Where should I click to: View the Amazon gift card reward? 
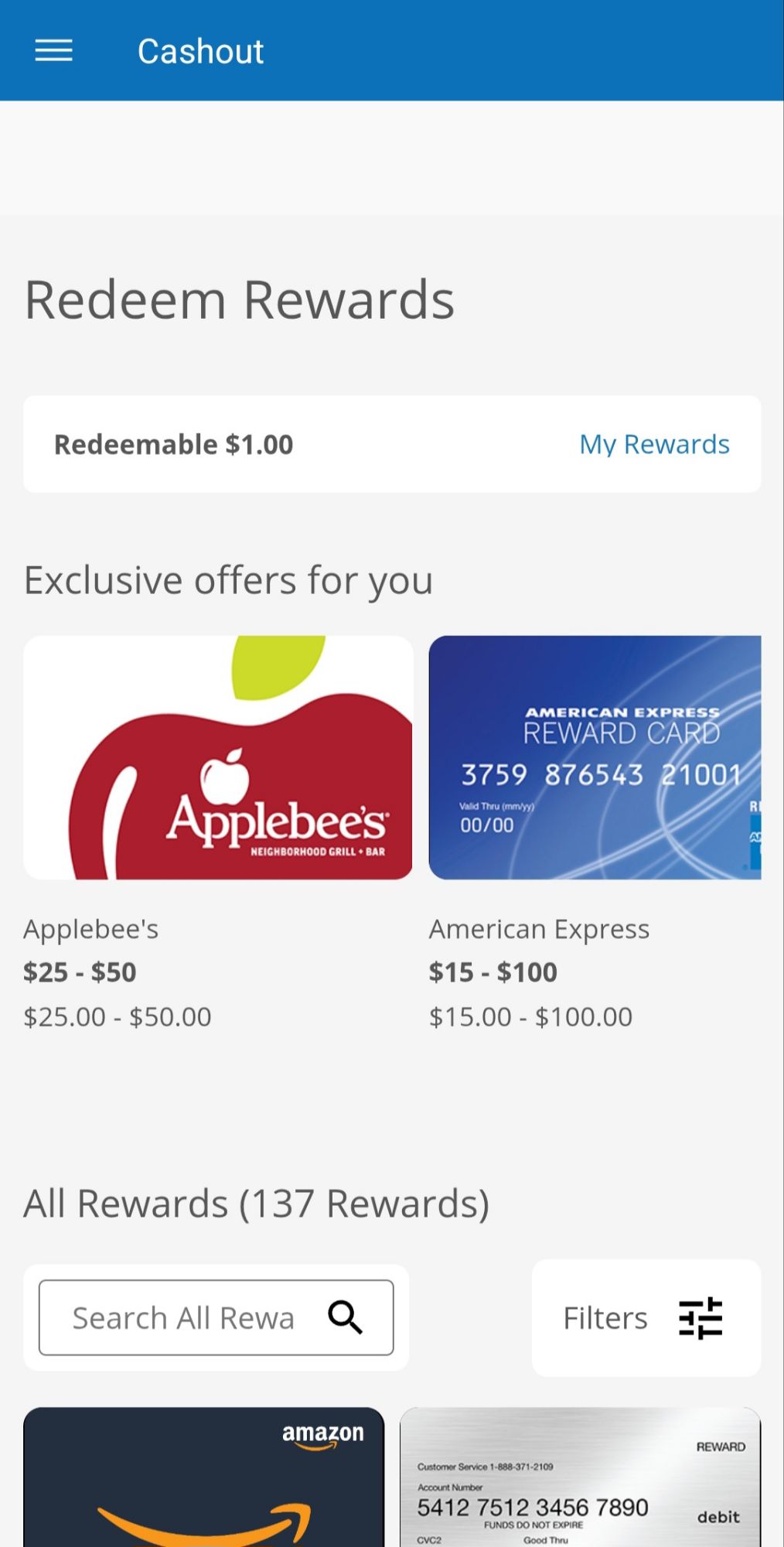[x=204, y=1479]
